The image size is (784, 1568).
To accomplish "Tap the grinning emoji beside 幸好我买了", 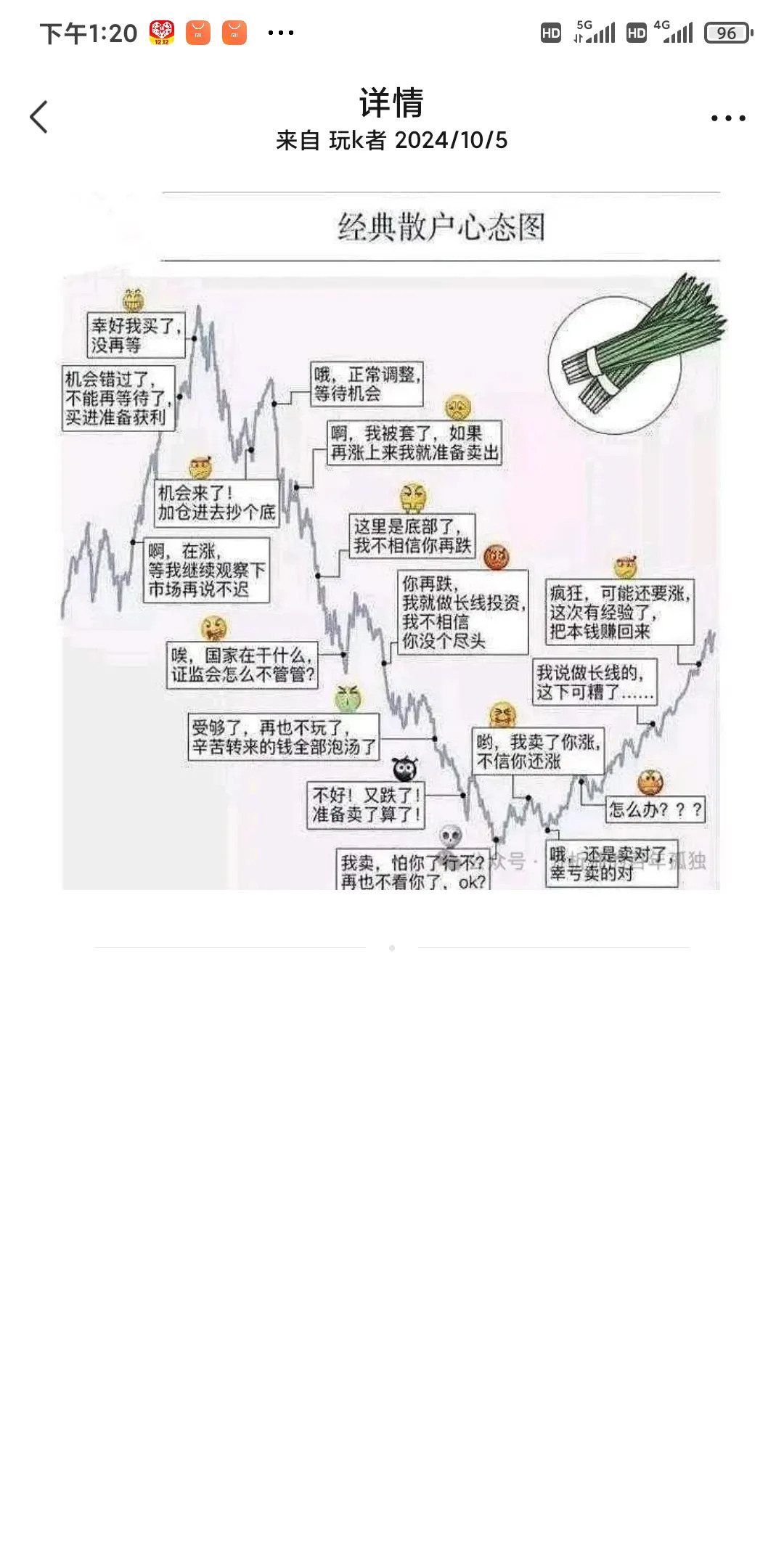I will tap(132, 298).
